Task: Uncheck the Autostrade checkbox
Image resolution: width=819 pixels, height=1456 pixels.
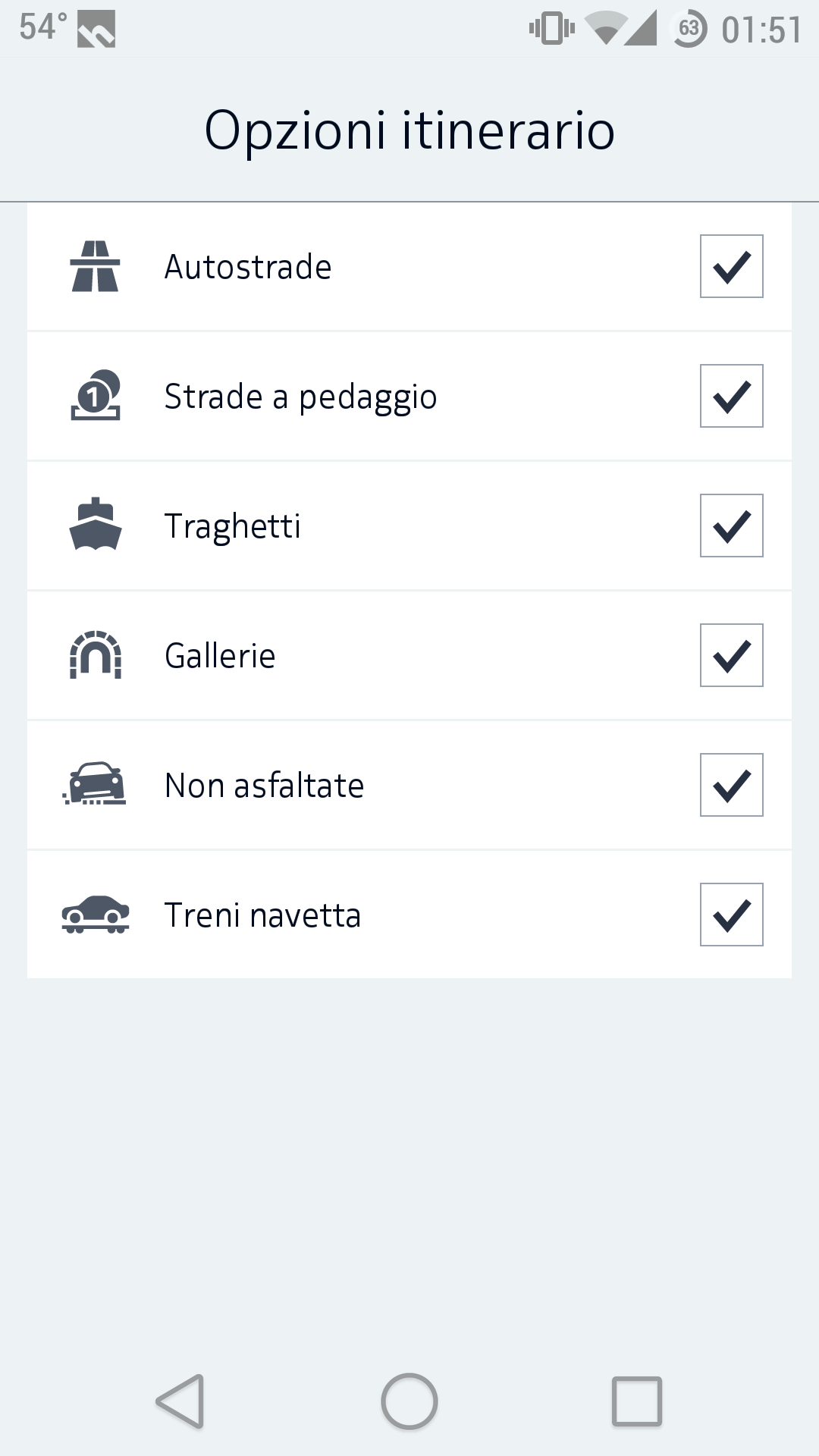Action: (731, 266)
